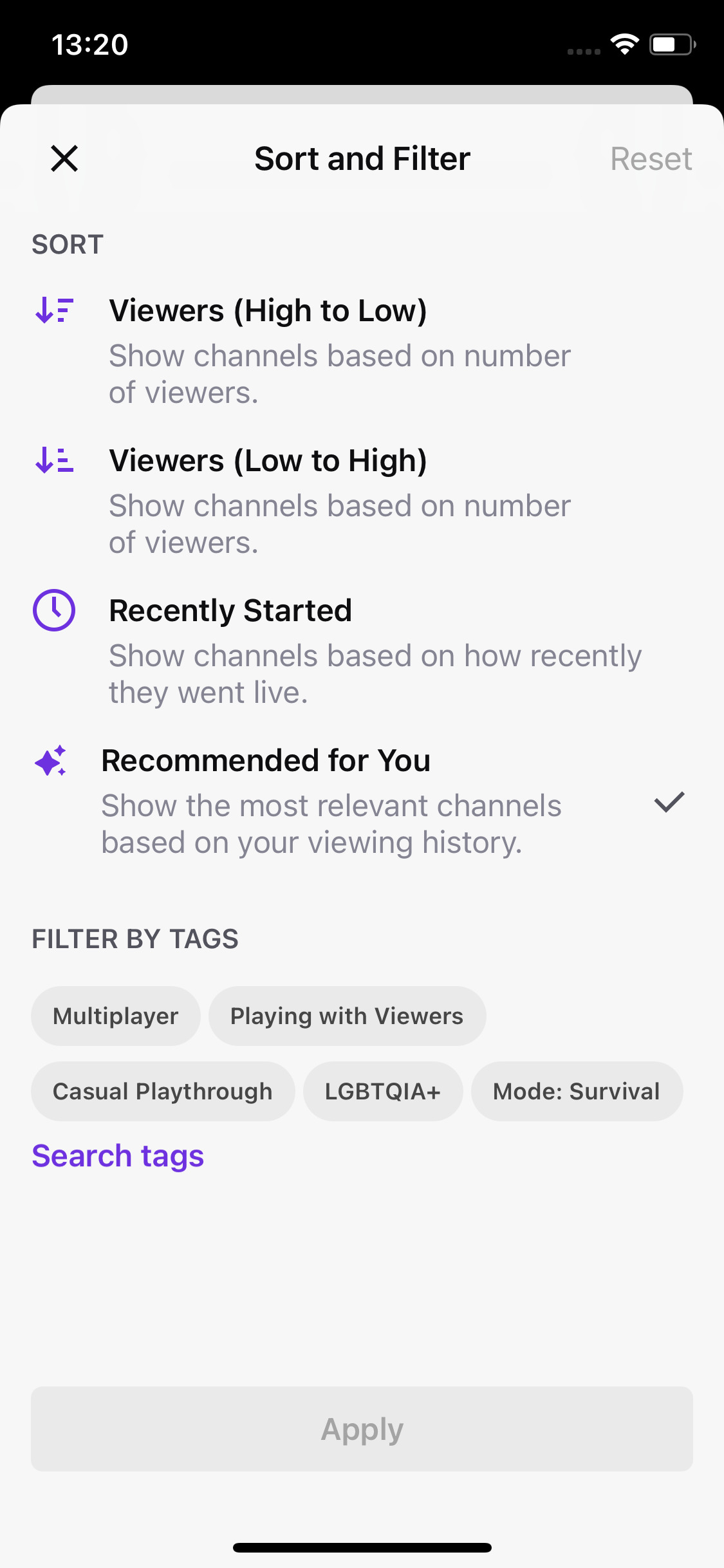Screen dimensions: 724x1568
Task: Add the Playing with Viewers tag
Action: [x=347, y=1016]
